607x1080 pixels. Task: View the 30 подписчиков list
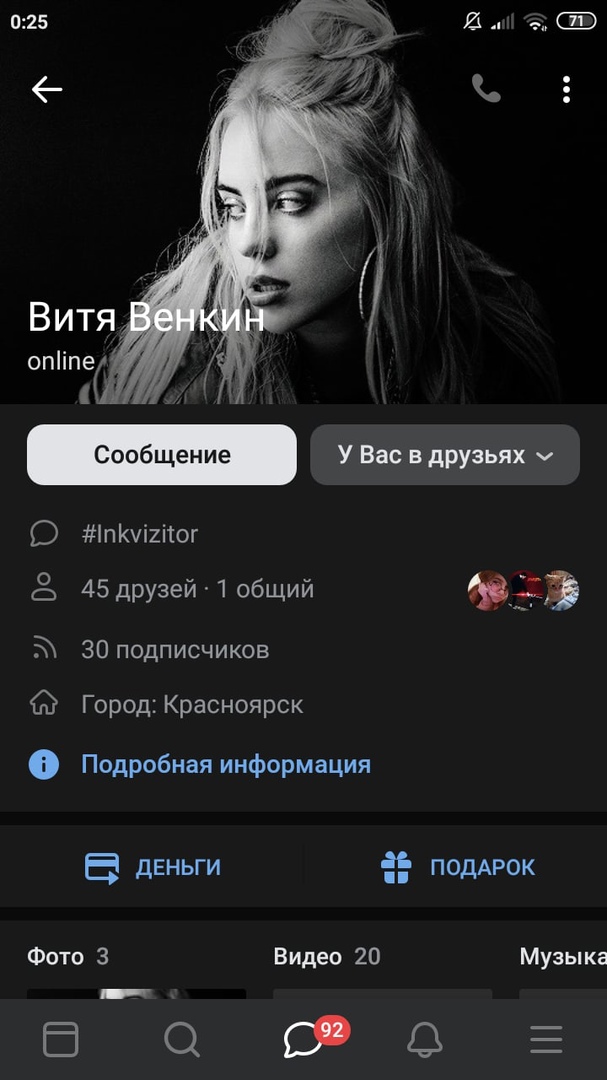pyautogui.click(x=175, y=650)
